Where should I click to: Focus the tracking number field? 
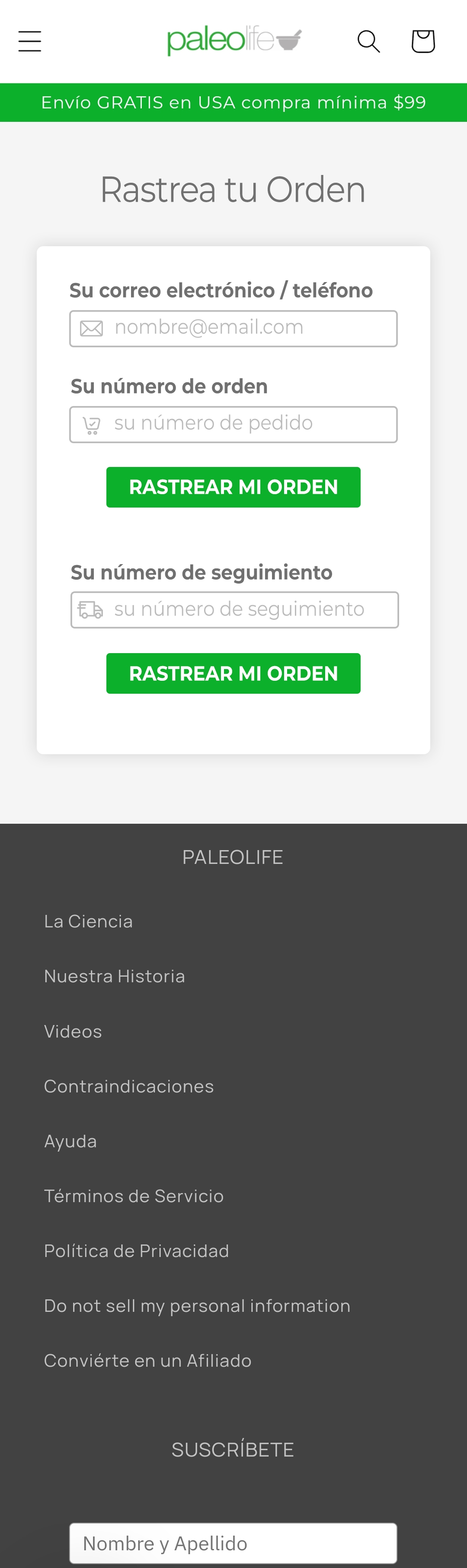click(235, 610)
